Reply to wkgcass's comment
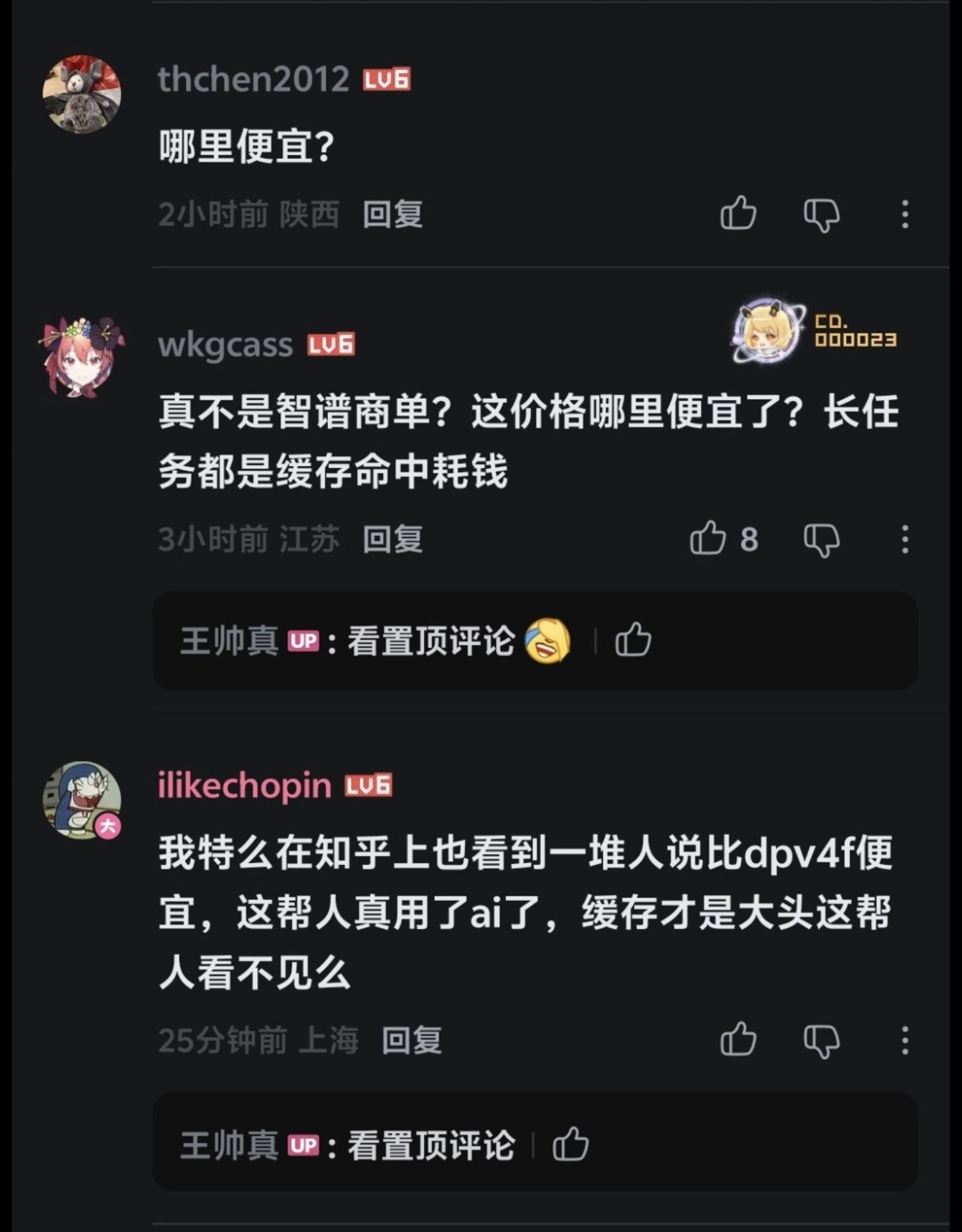The width and height of the screenshot is (962, 1232). [x=392, y=539]
